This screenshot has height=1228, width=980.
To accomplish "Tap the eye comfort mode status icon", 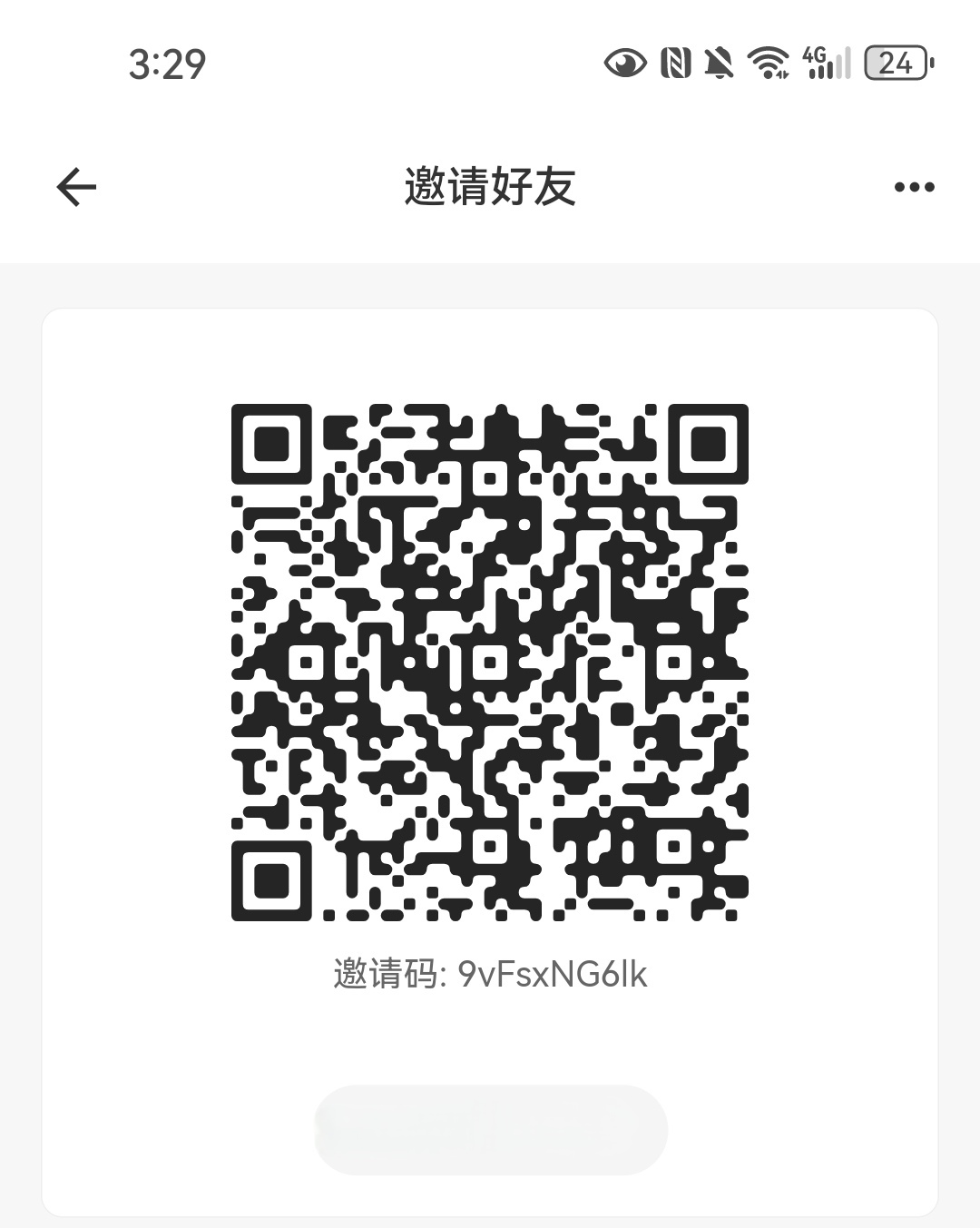I will (x=625, y=64).
